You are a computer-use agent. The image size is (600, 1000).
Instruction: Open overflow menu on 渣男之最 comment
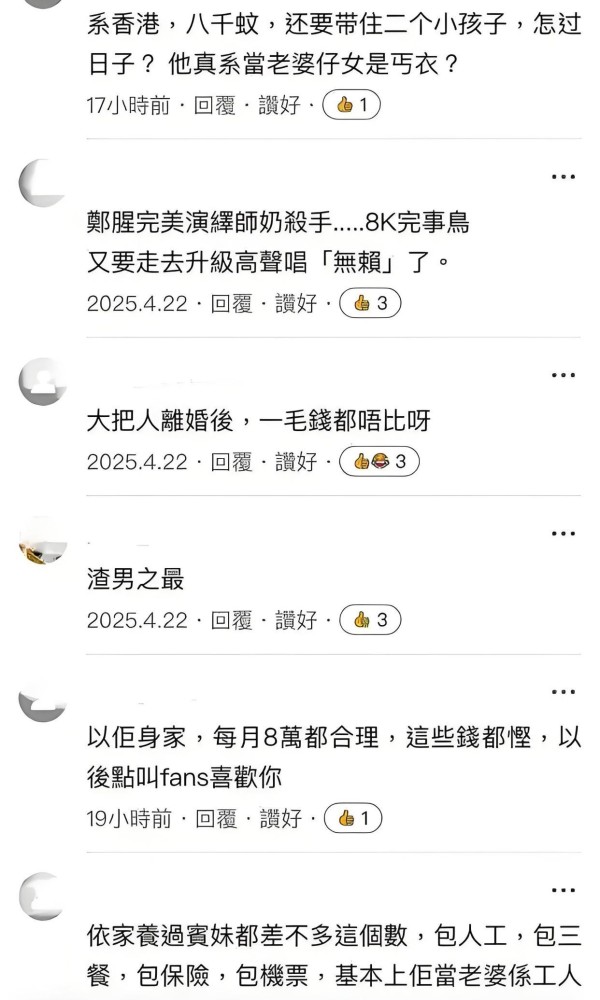[563, 533]
